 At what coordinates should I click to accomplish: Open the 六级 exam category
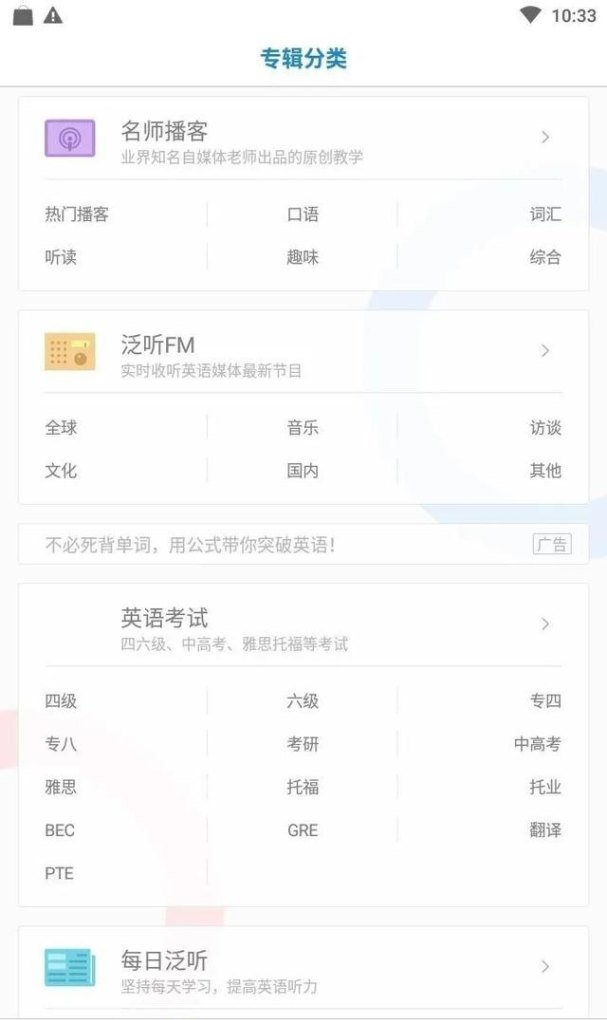pos(303,701)
